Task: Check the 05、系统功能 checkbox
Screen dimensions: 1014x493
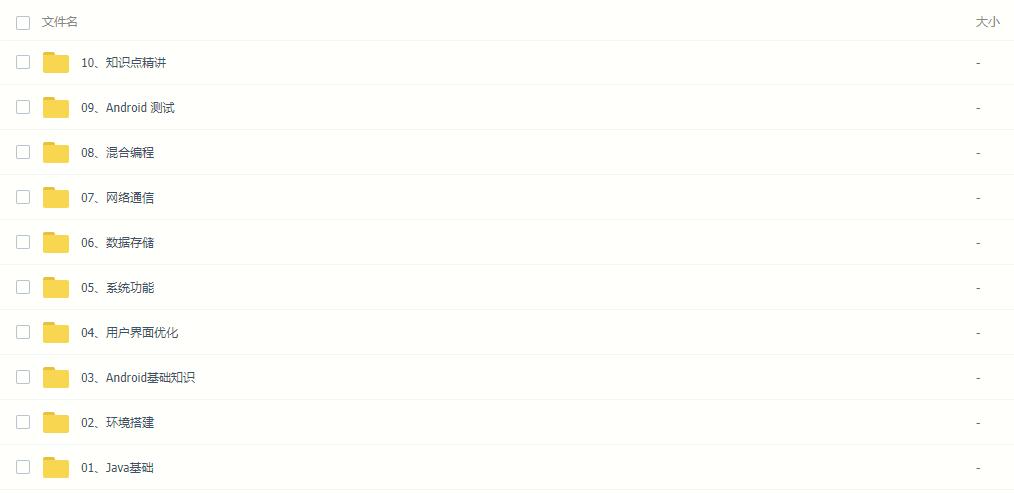Action: click(x=23, y=287)
